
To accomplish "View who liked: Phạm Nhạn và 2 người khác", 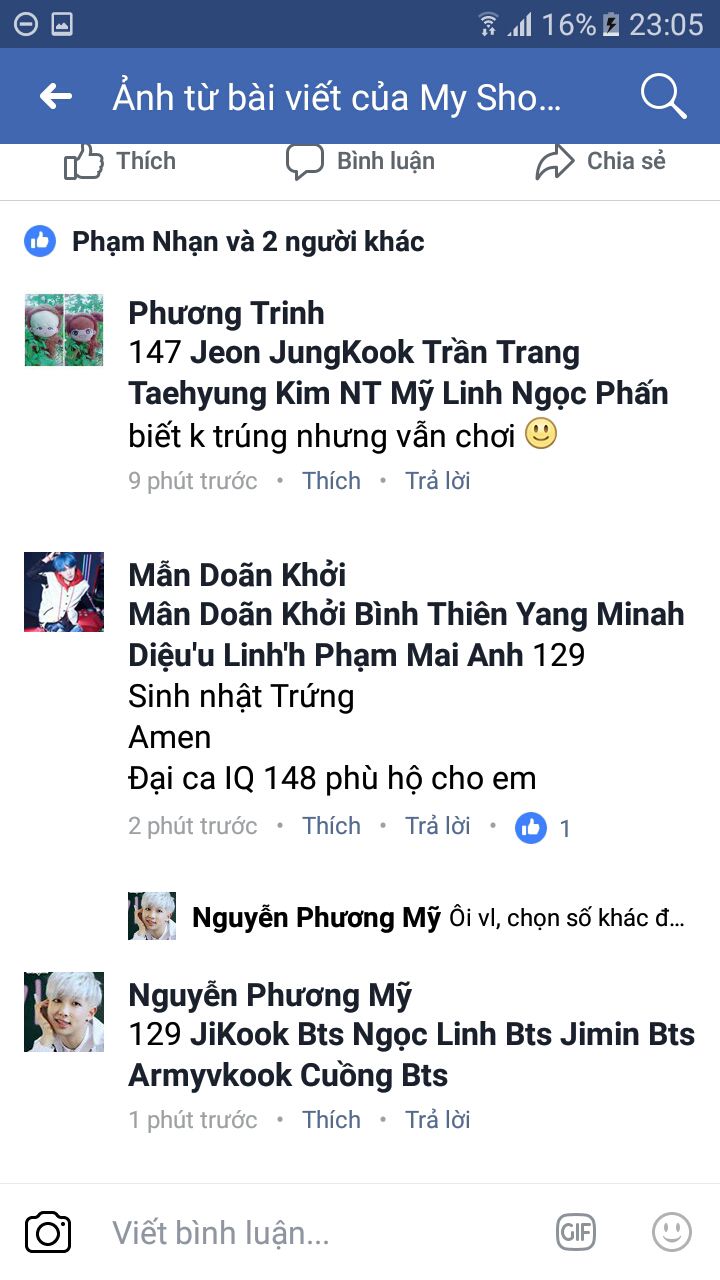I will 247,241.
